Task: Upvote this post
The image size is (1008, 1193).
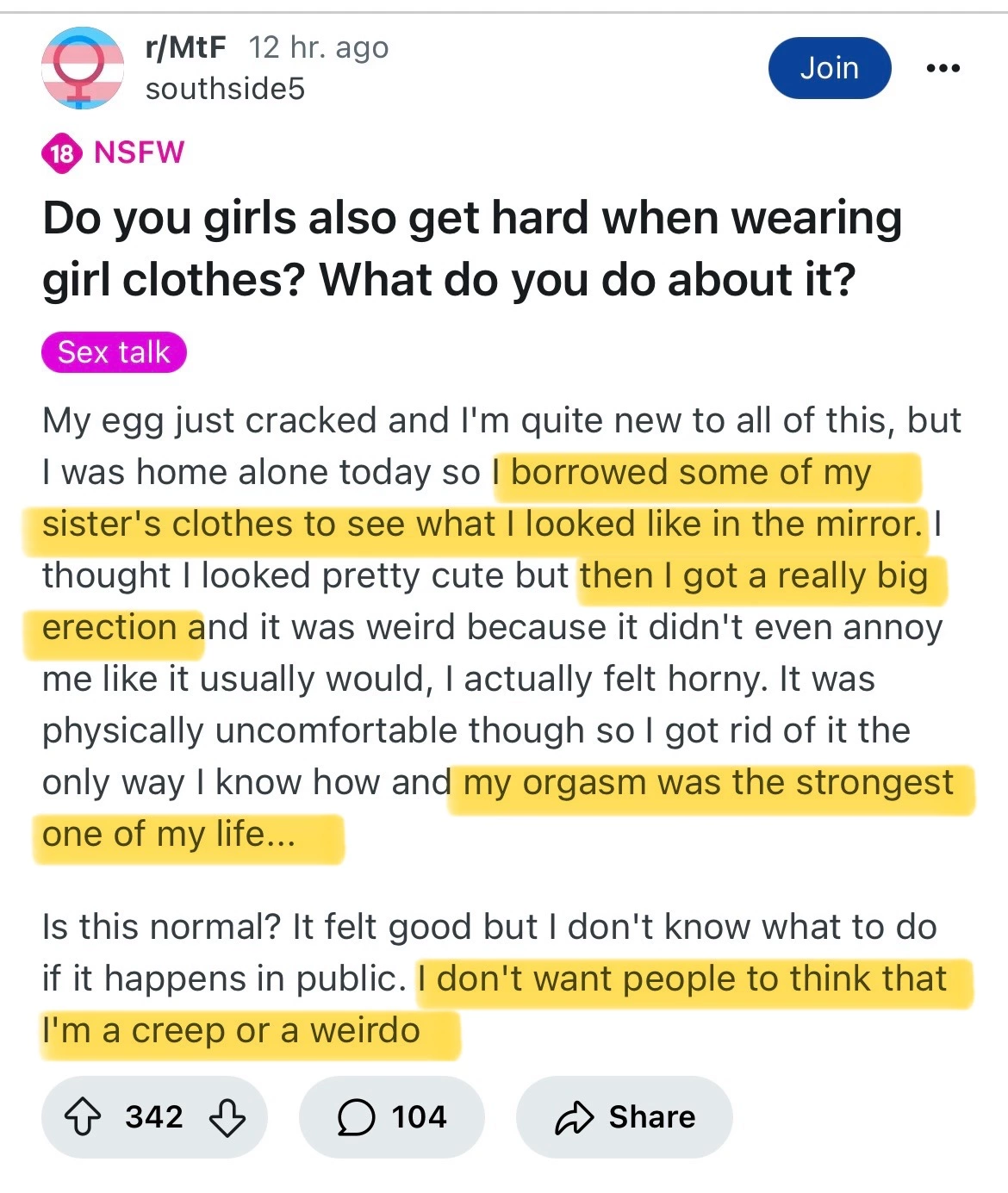Action: 84,1117
